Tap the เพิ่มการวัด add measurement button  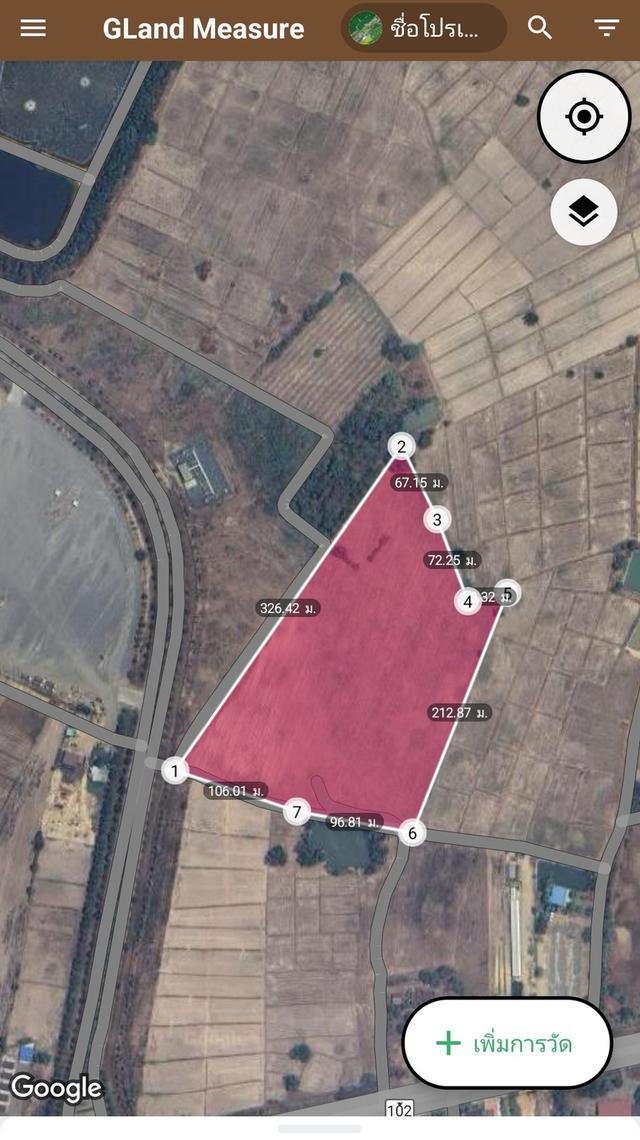(x=507, y=1043)
